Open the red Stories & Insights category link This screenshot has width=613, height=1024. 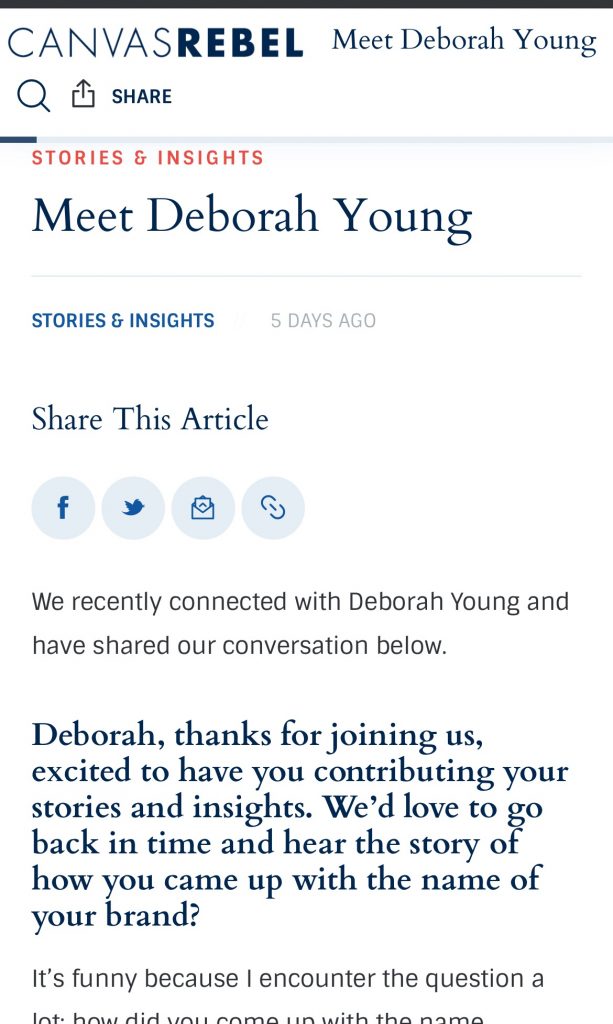point(148,158)
